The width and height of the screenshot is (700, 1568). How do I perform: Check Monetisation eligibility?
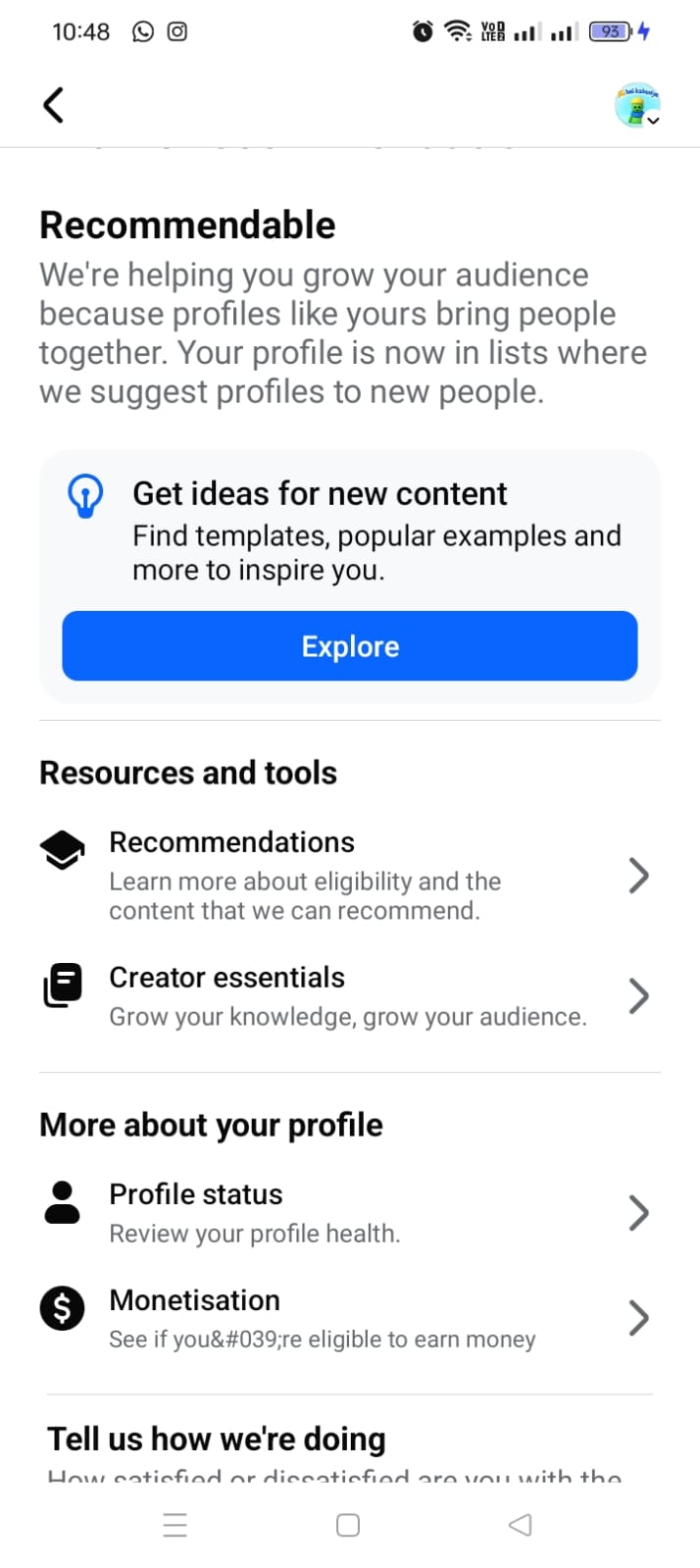(x=349, y=1318)
